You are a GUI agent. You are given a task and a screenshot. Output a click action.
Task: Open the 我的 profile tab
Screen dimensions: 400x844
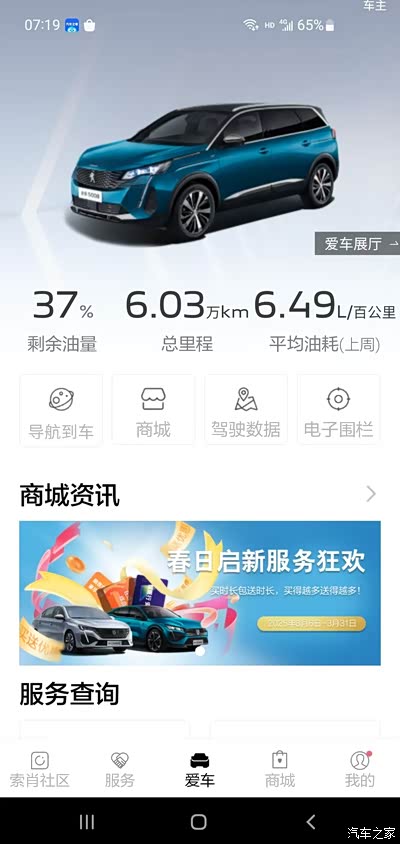pos(360,770)
